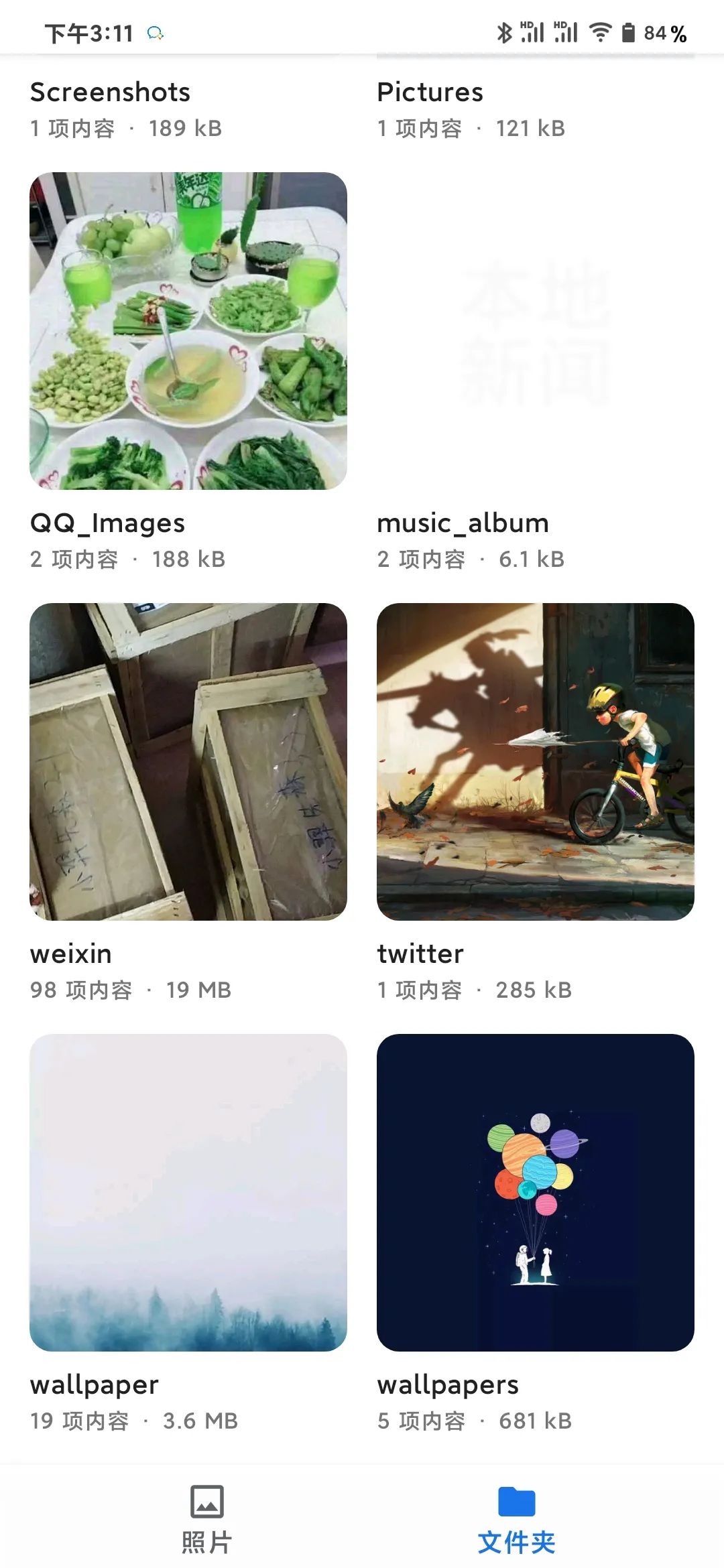Open the wallpaper folder with 19 items
The width and height of the screenshot is (724, 1568).
(188, 1193)
